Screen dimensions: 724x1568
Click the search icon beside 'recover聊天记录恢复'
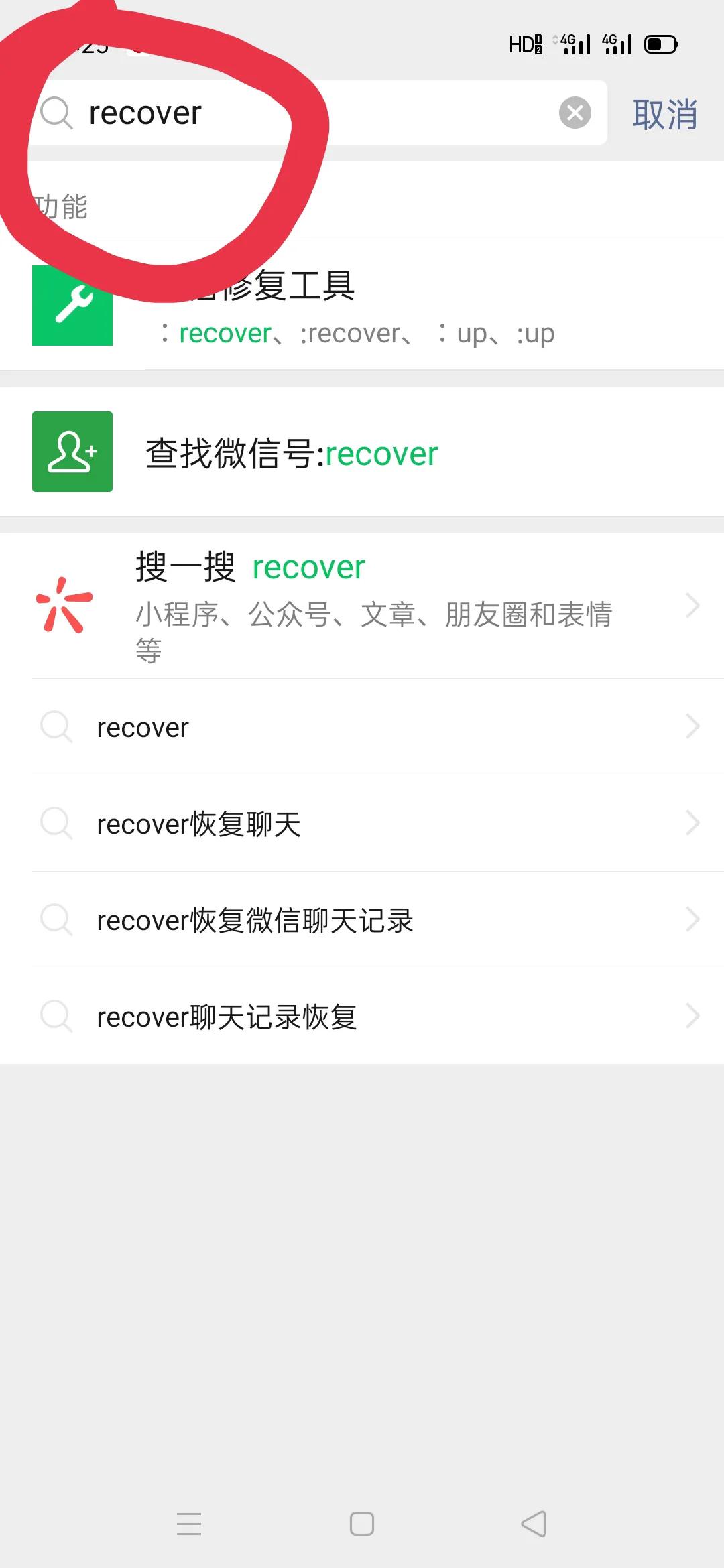58,1017
